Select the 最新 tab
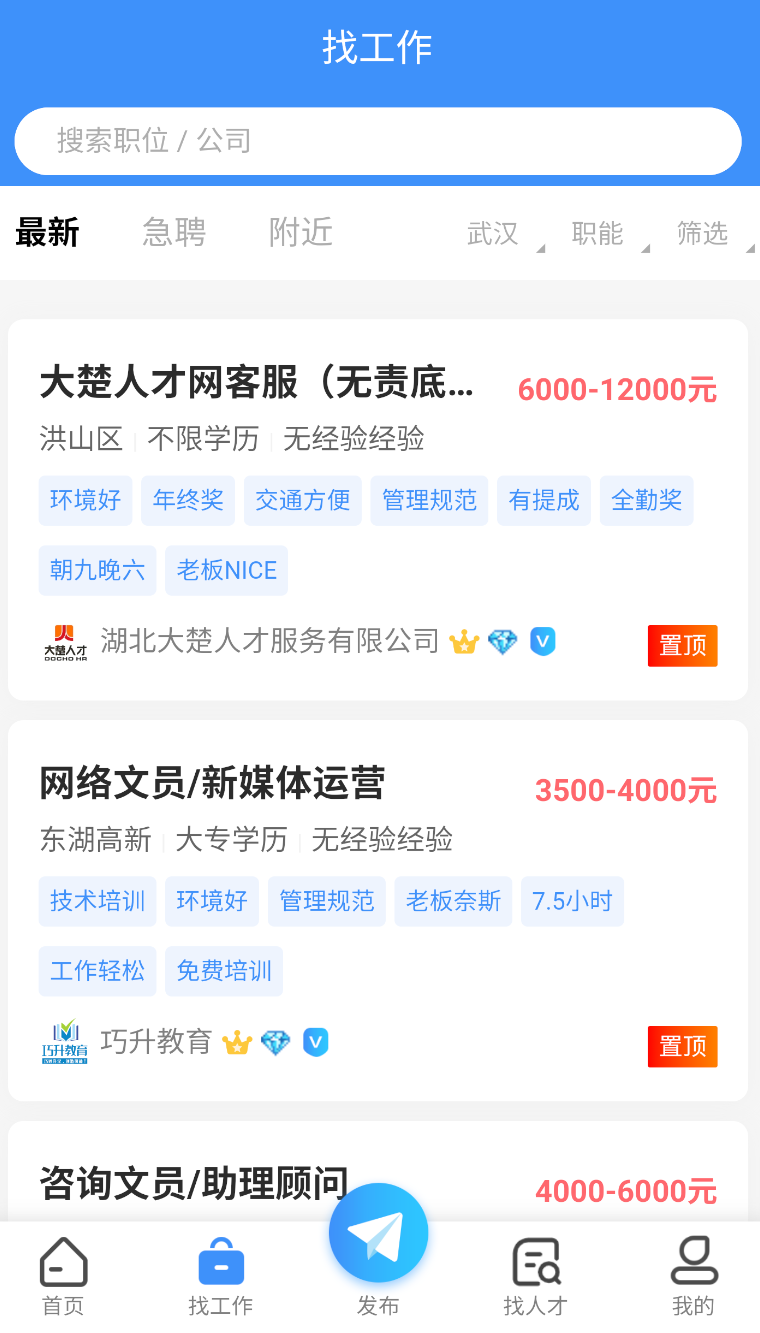This screenshot has height=1333, width=760. (47, 233)
